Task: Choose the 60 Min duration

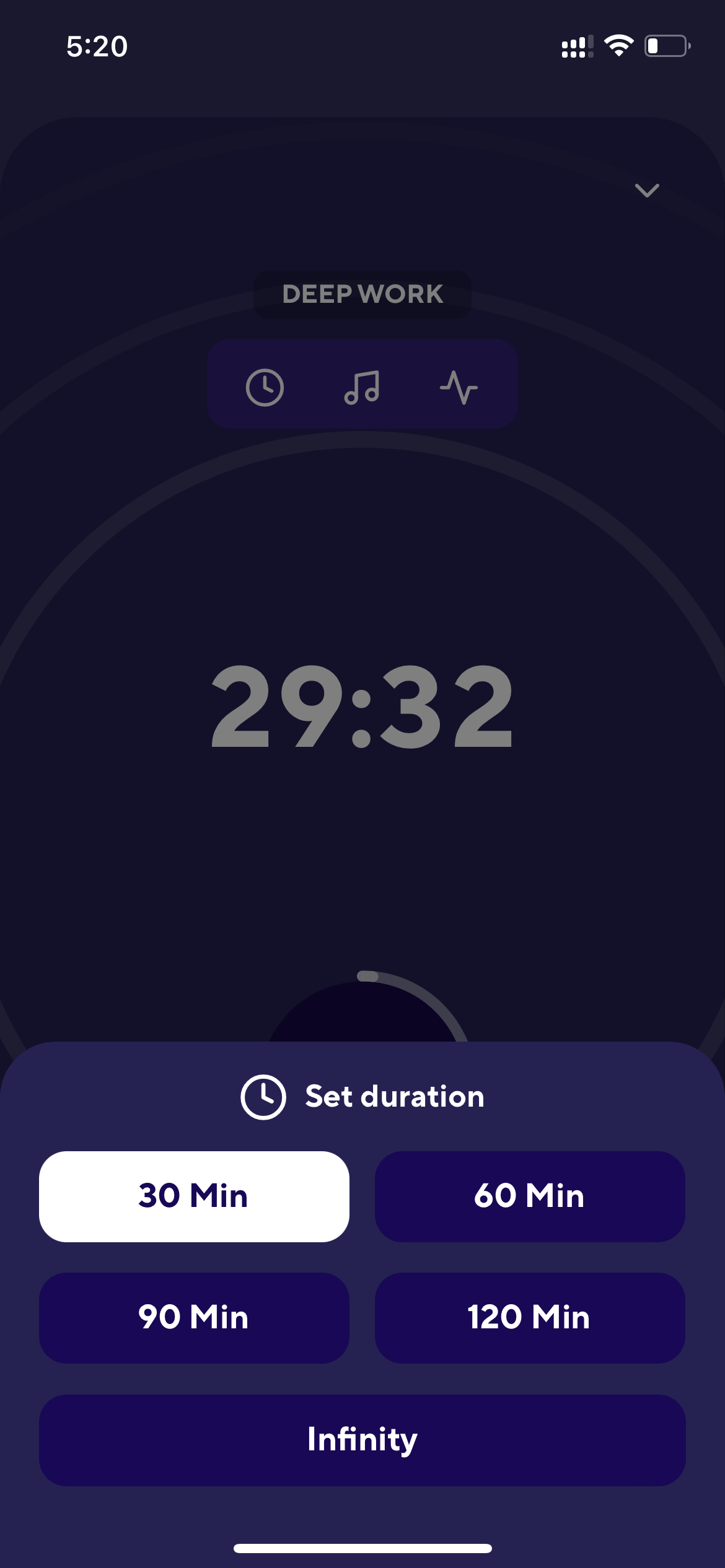Action: [x=530, y=1196]
